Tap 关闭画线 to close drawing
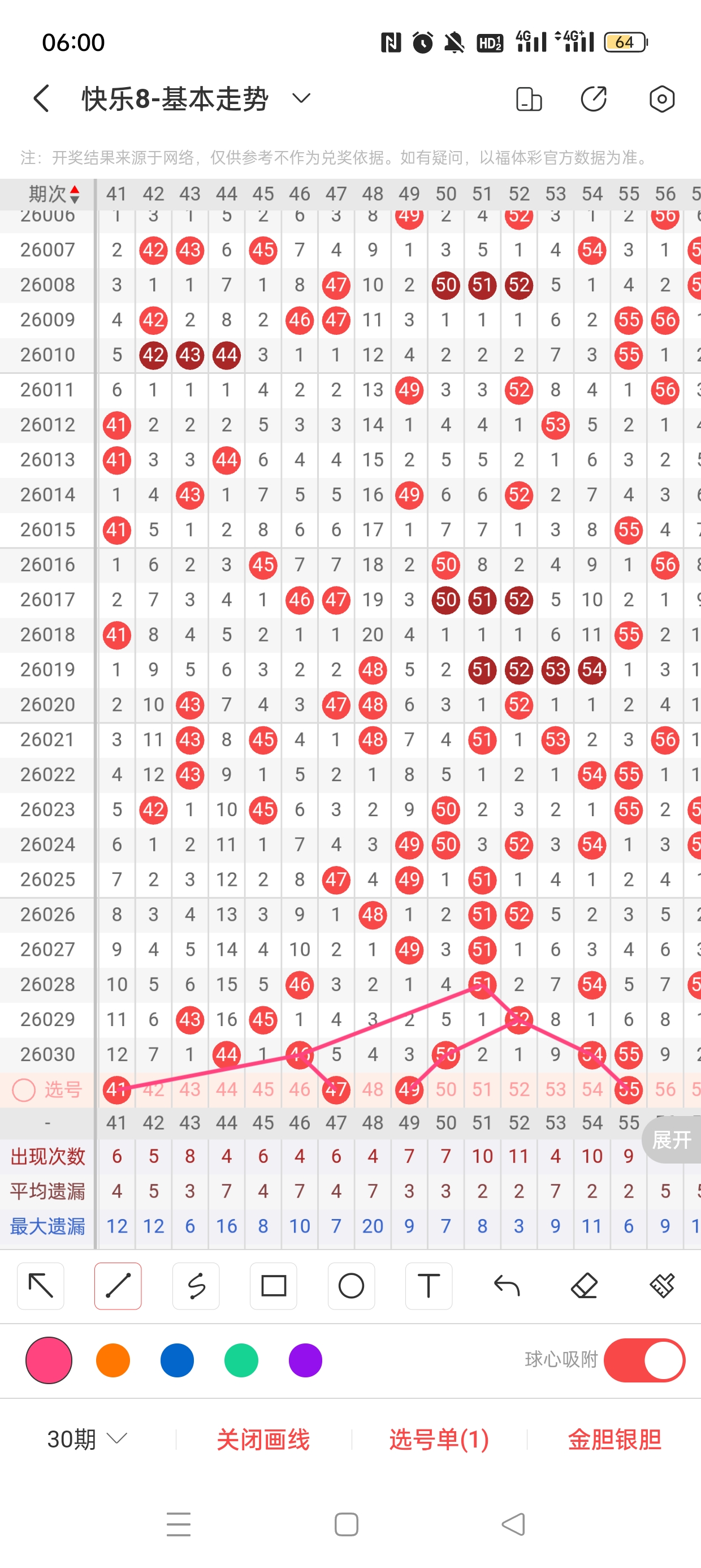The image size is (701, 1568). click(263, 1440)
